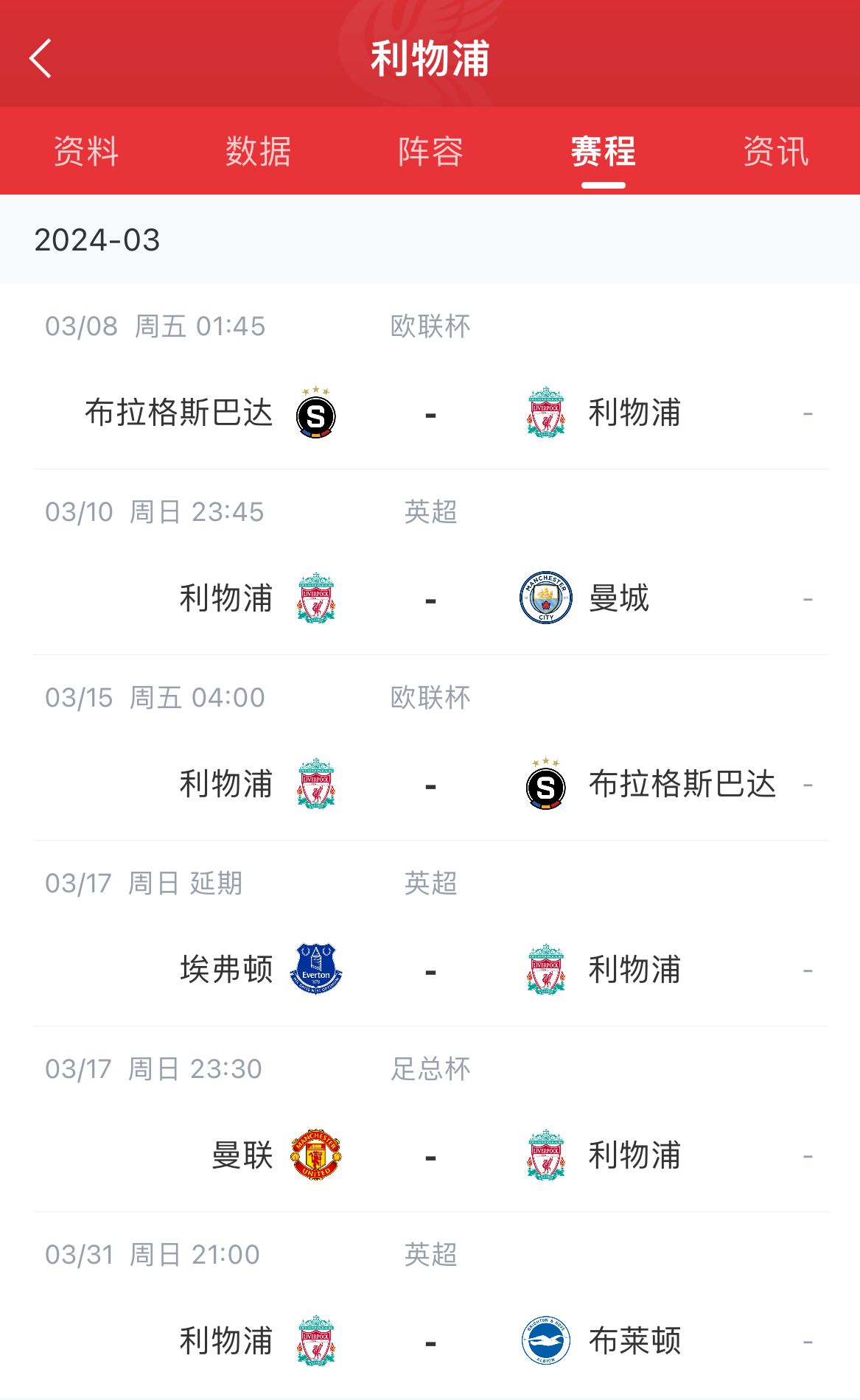Switch to the 资料 tab
Viewport: 860px width, 1400px height.
[86, 151]
